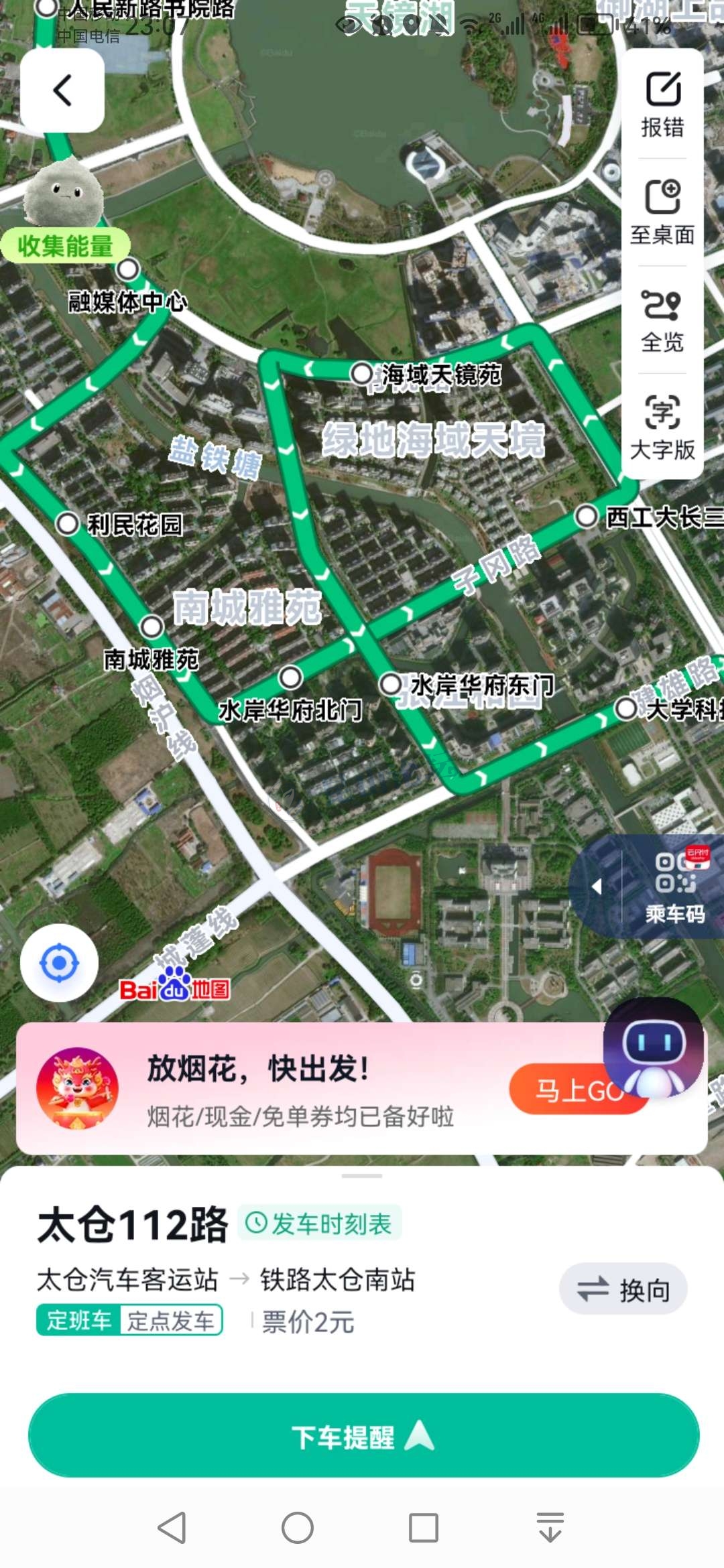The height and width of the screenshot is (1568, 724).
Task: Enable 下车提醒 get-off reminder
Action: coord(363,1437)
